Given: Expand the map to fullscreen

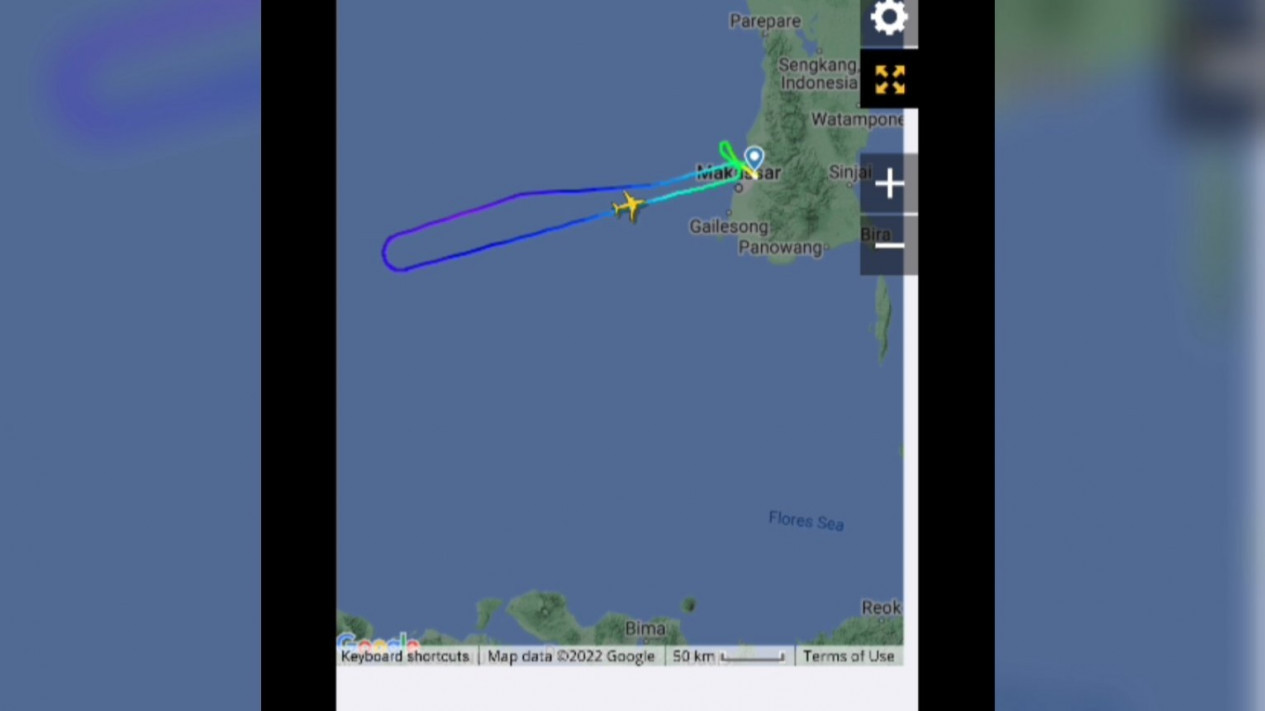Looking at the screenshot, I should click(x=889, y=80).
